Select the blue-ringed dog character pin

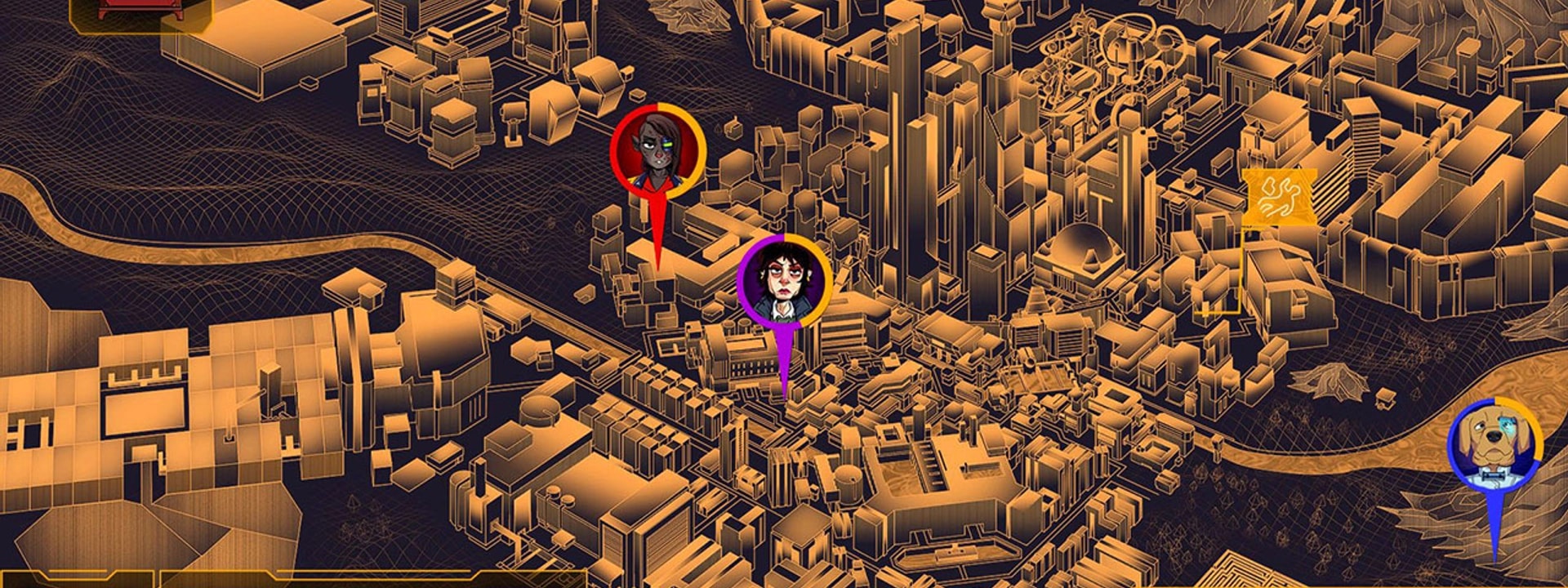1494,445
